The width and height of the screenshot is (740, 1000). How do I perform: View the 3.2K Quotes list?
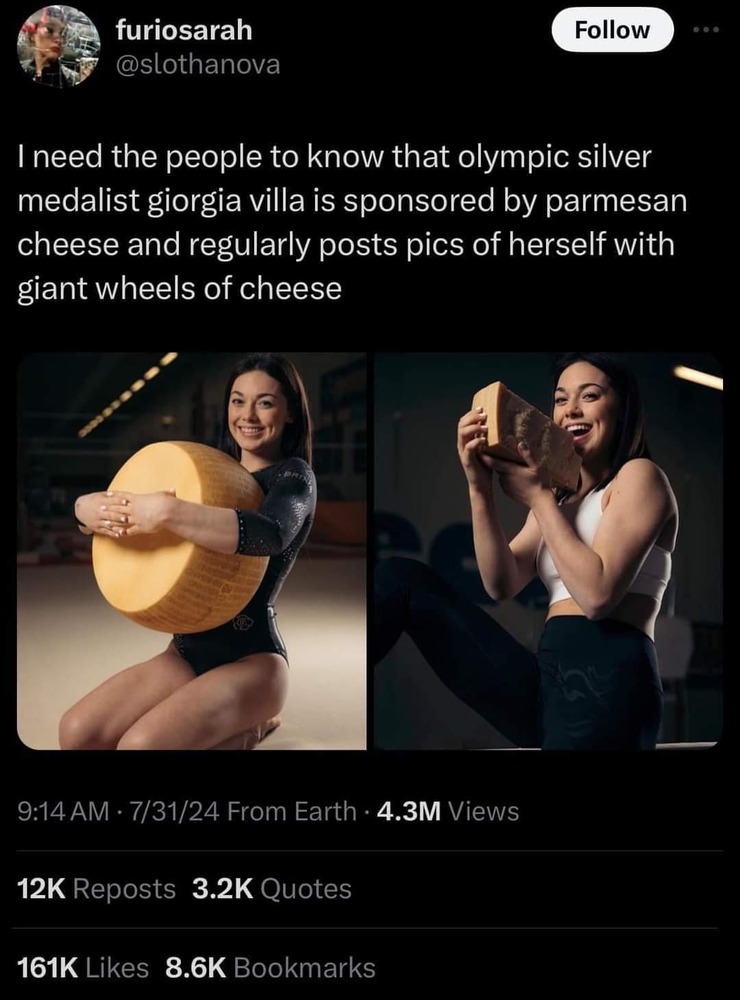tap(271, 889)
